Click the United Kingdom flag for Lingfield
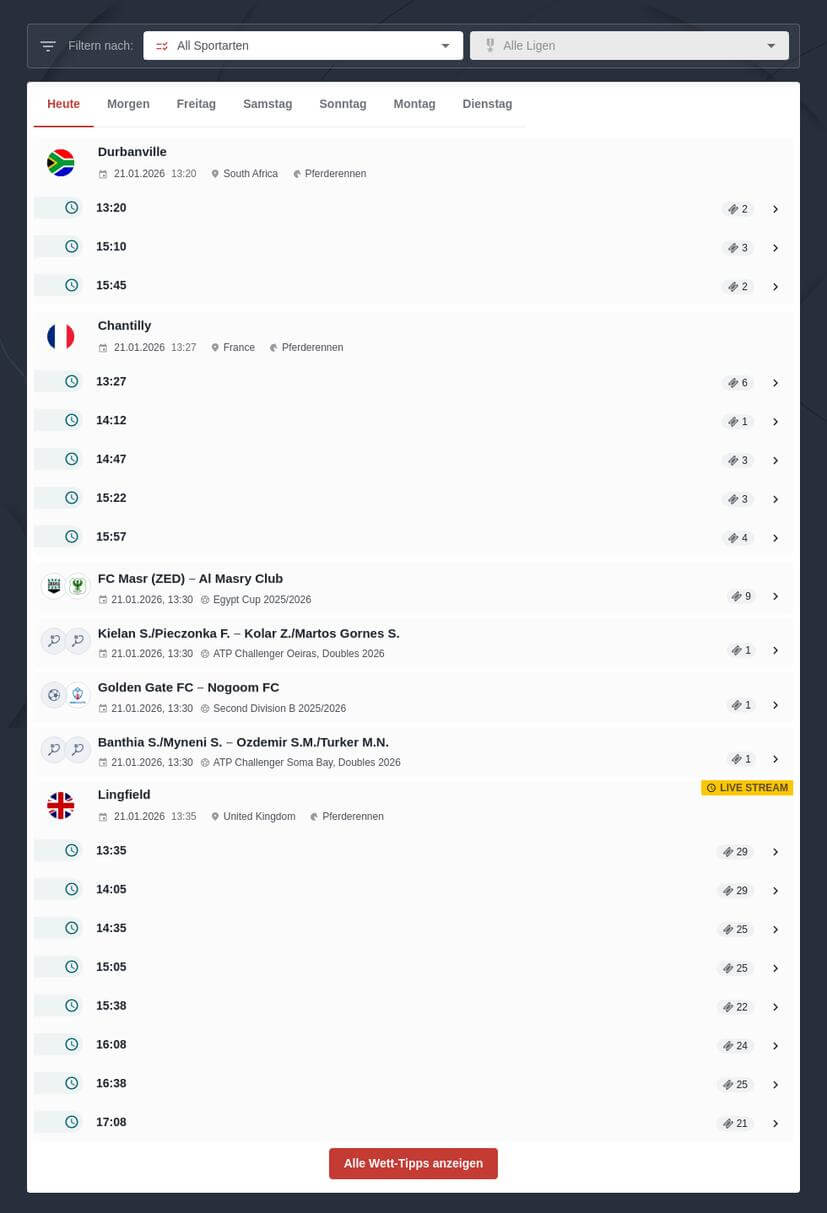 (x=60, y=804)
